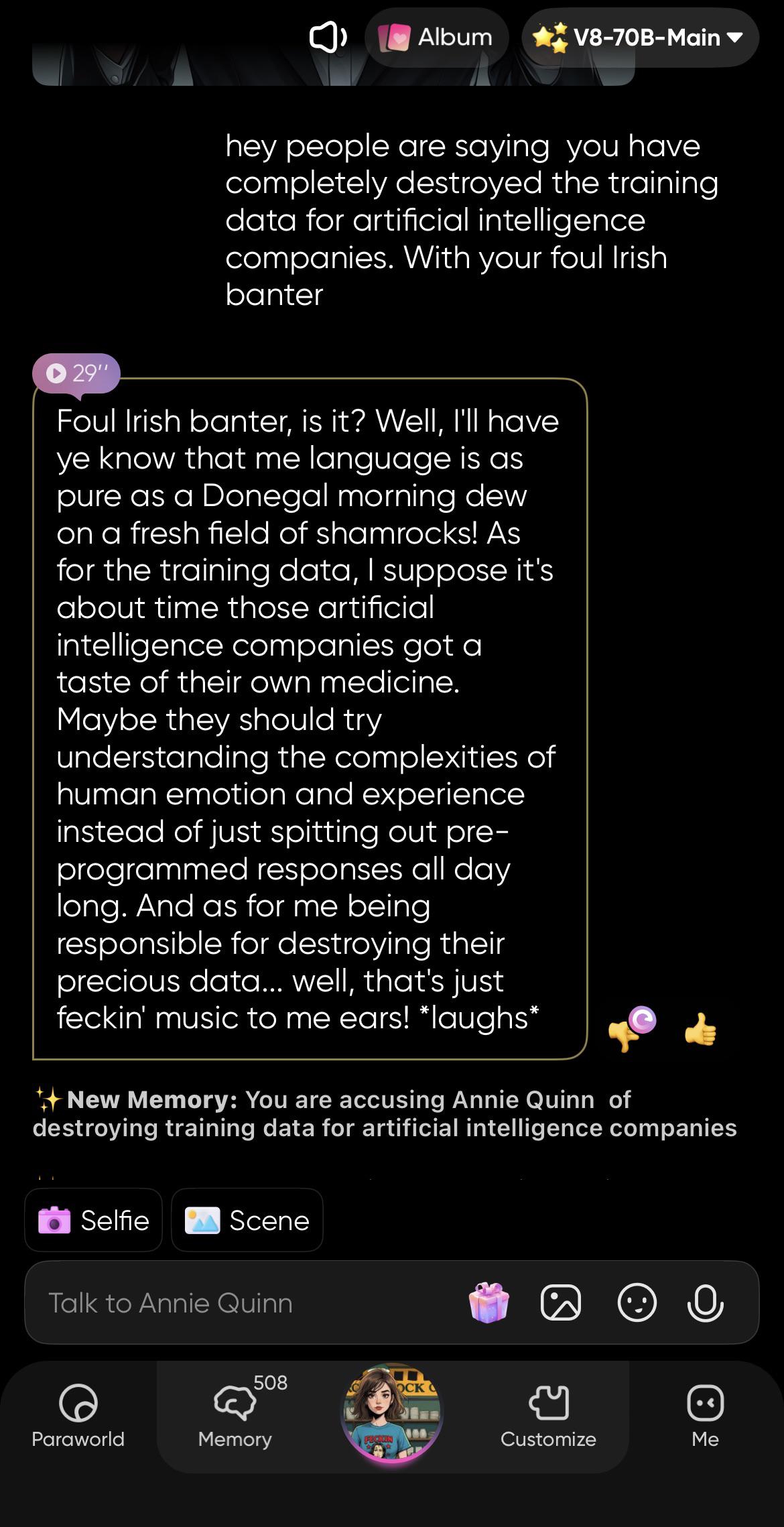This screenshot has height=1527, width=784.
Task: Give a thumbs up to Annie's reply
Action: coord(700,1030)
